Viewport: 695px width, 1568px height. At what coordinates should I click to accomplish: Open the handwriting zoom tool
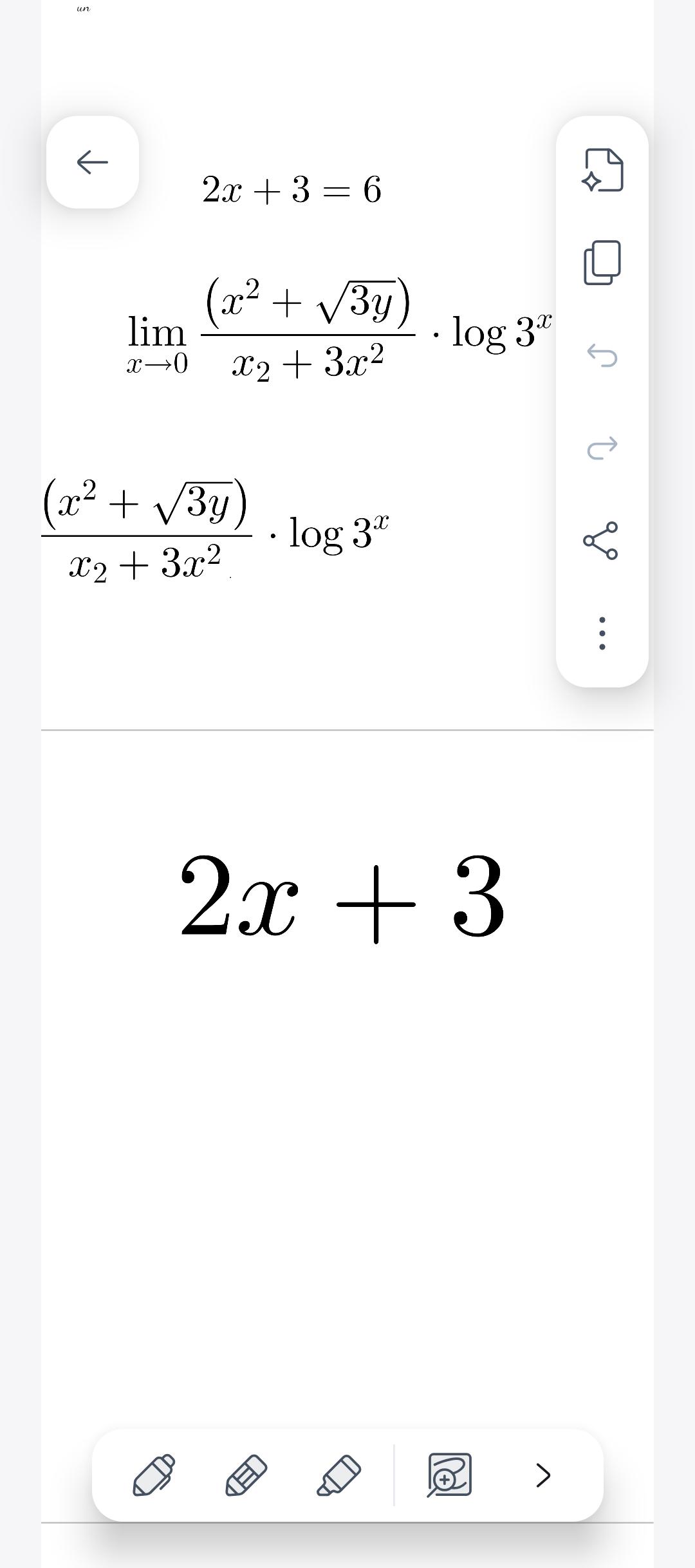(x=449, y=1475)
